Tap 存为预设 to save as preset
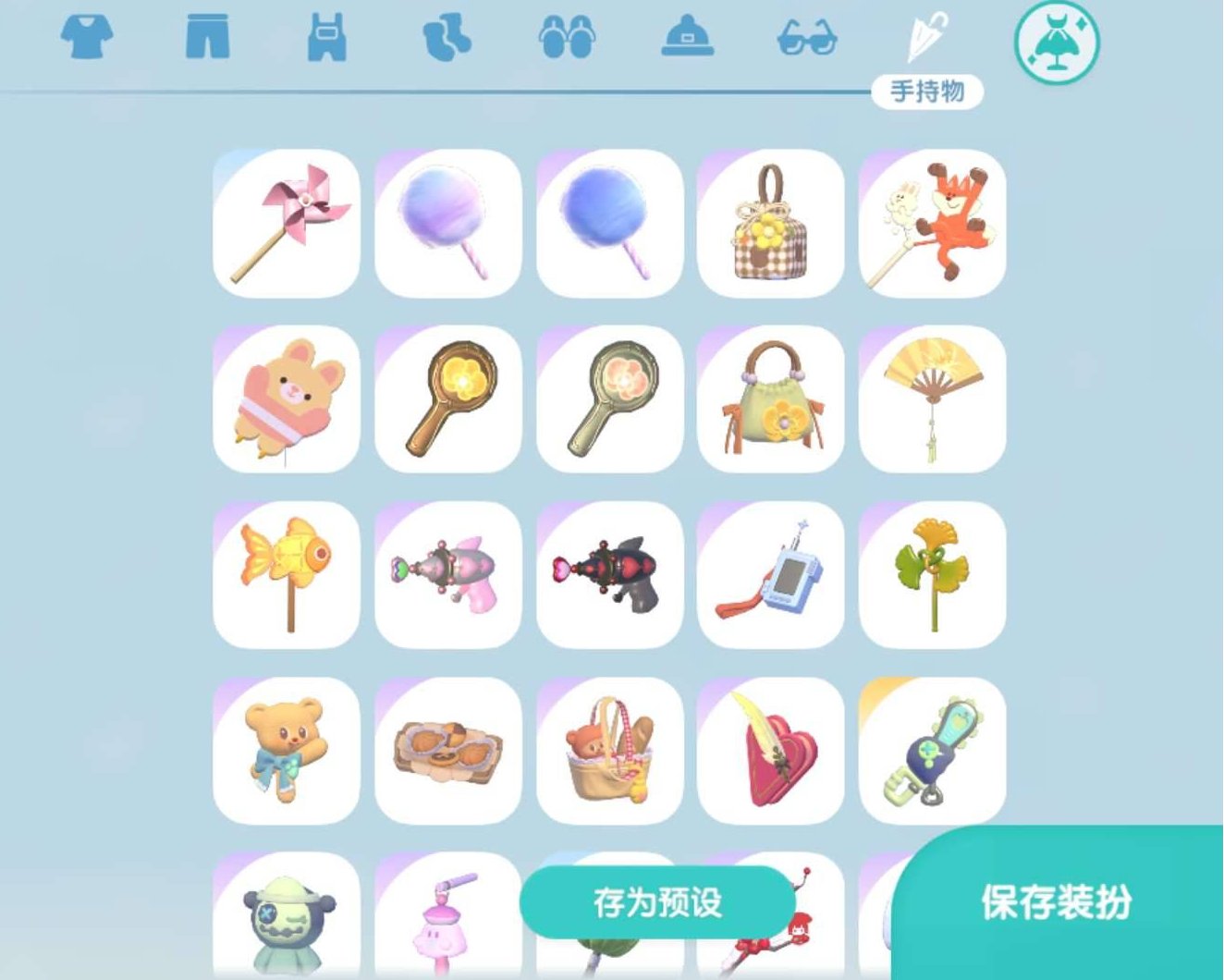The image size is (1224, 980). [657, 902]
